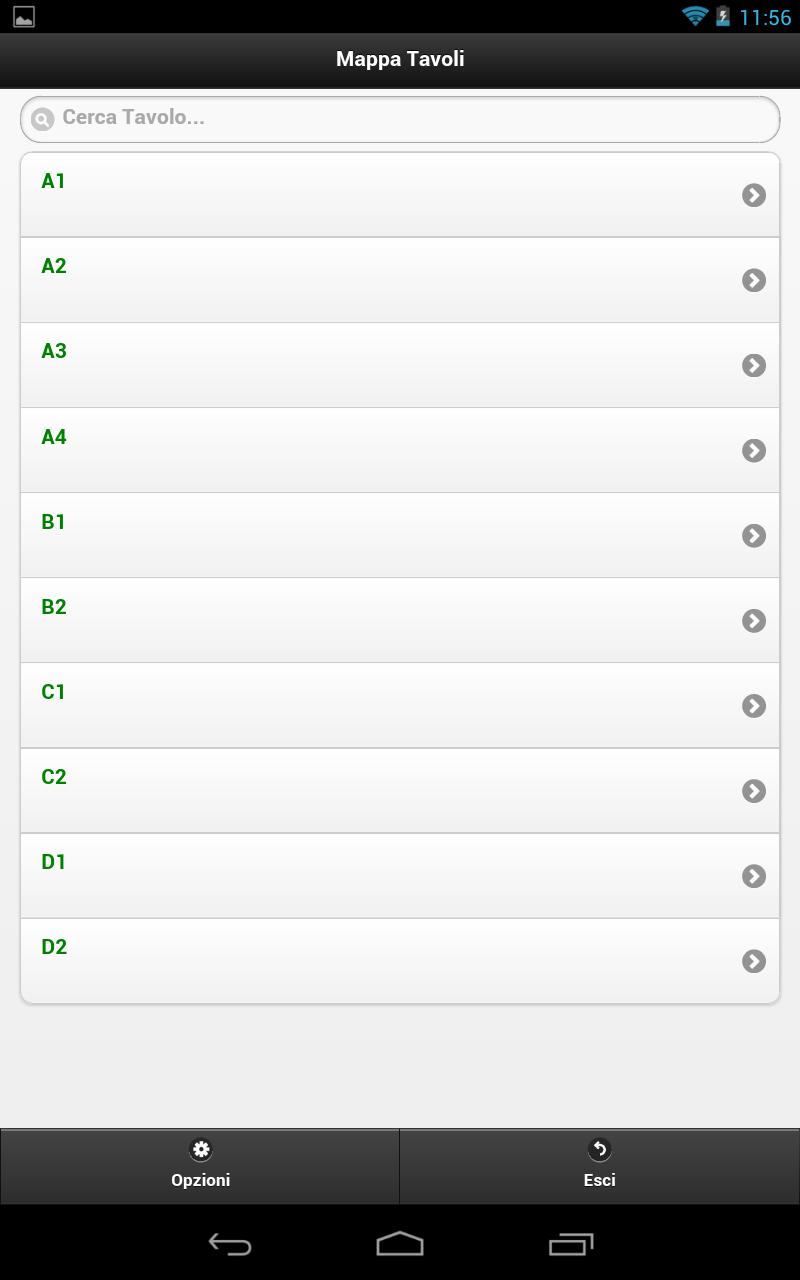The width and height of the screenshot is (800, 1280).
Task: Open table D1
Action: coord(400,875)
